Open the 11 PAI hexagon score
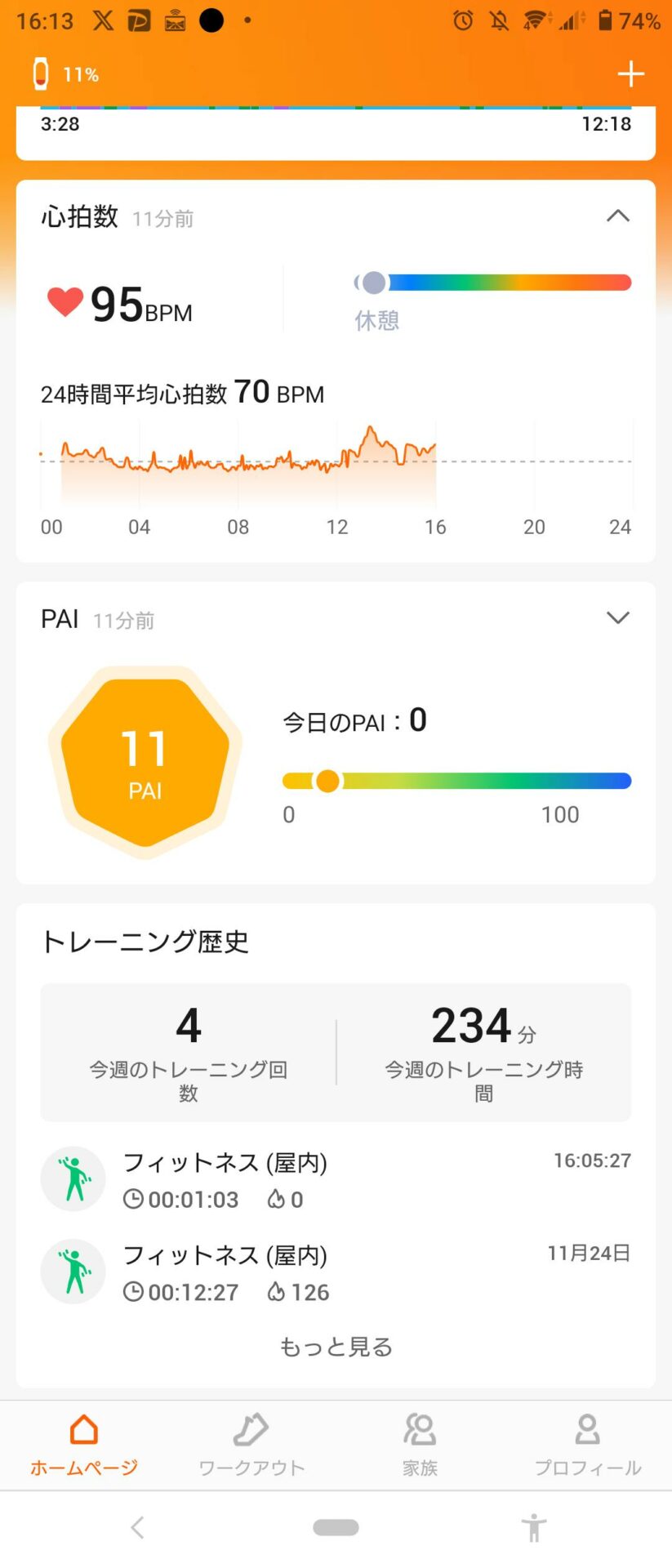 tap(145, 763)
